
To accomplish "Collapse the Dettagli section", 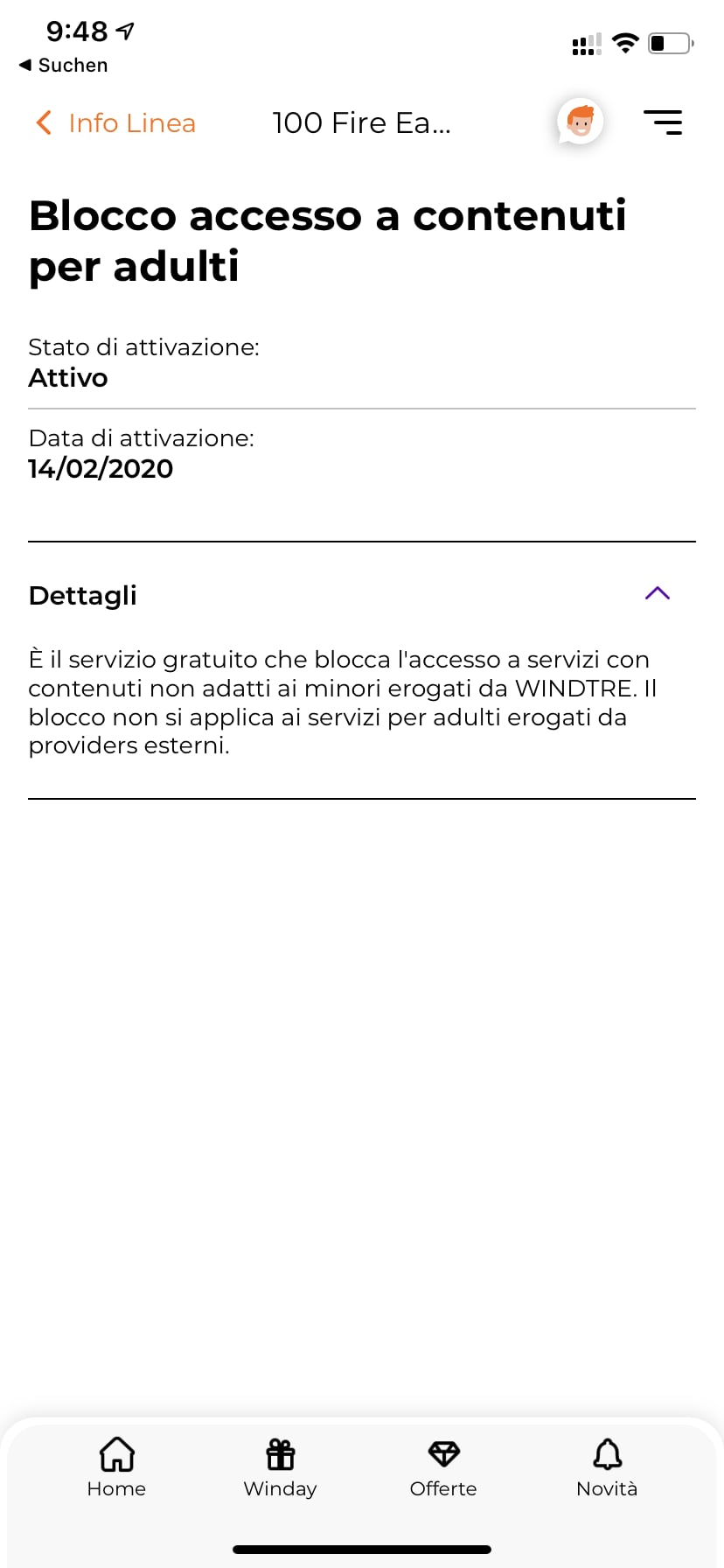I will click(x=657, y=594).
